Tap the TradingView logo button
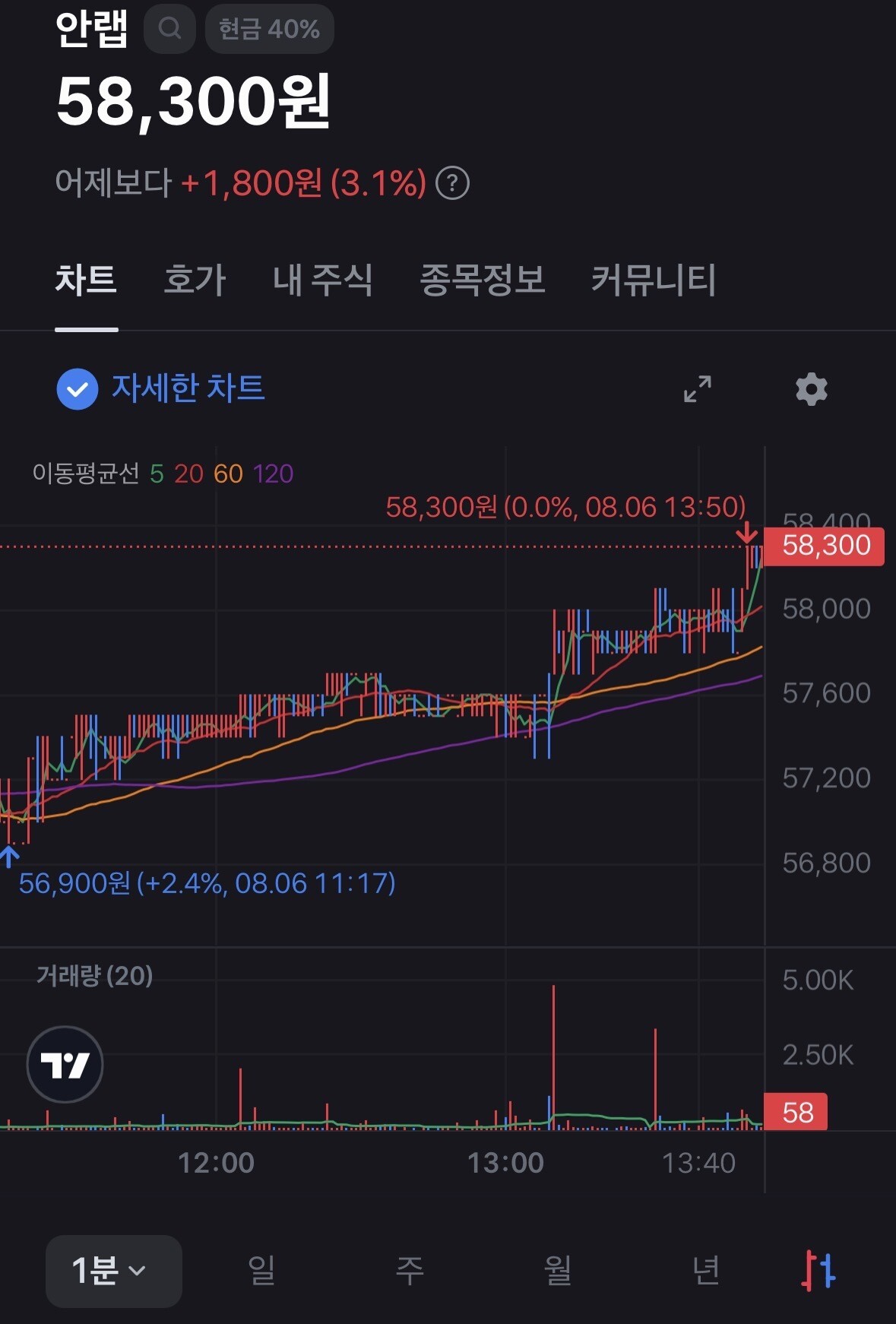The image size is (896, 1324). pyautogui.click(x=65, y=1064)
